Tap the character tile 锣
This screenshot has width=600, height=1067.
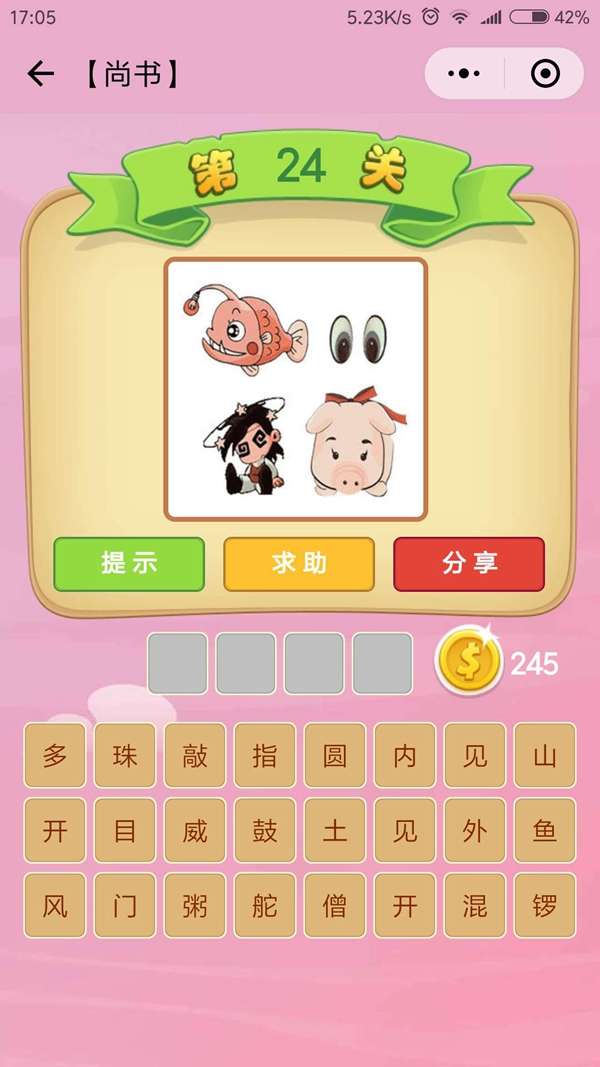[545, 906]
